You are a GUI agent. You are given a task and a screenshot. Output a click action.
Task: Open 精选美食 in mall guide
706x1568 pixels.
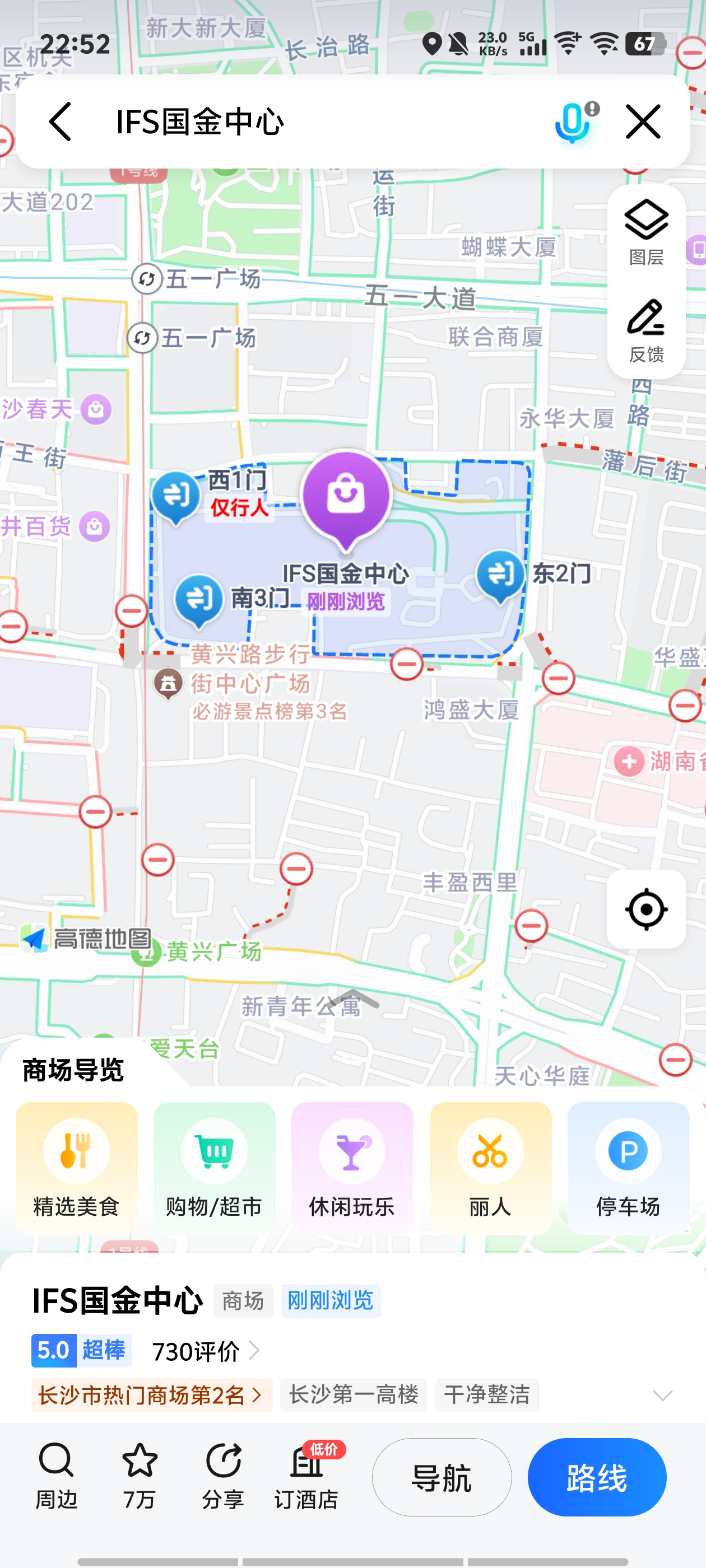click(76, 1167)
